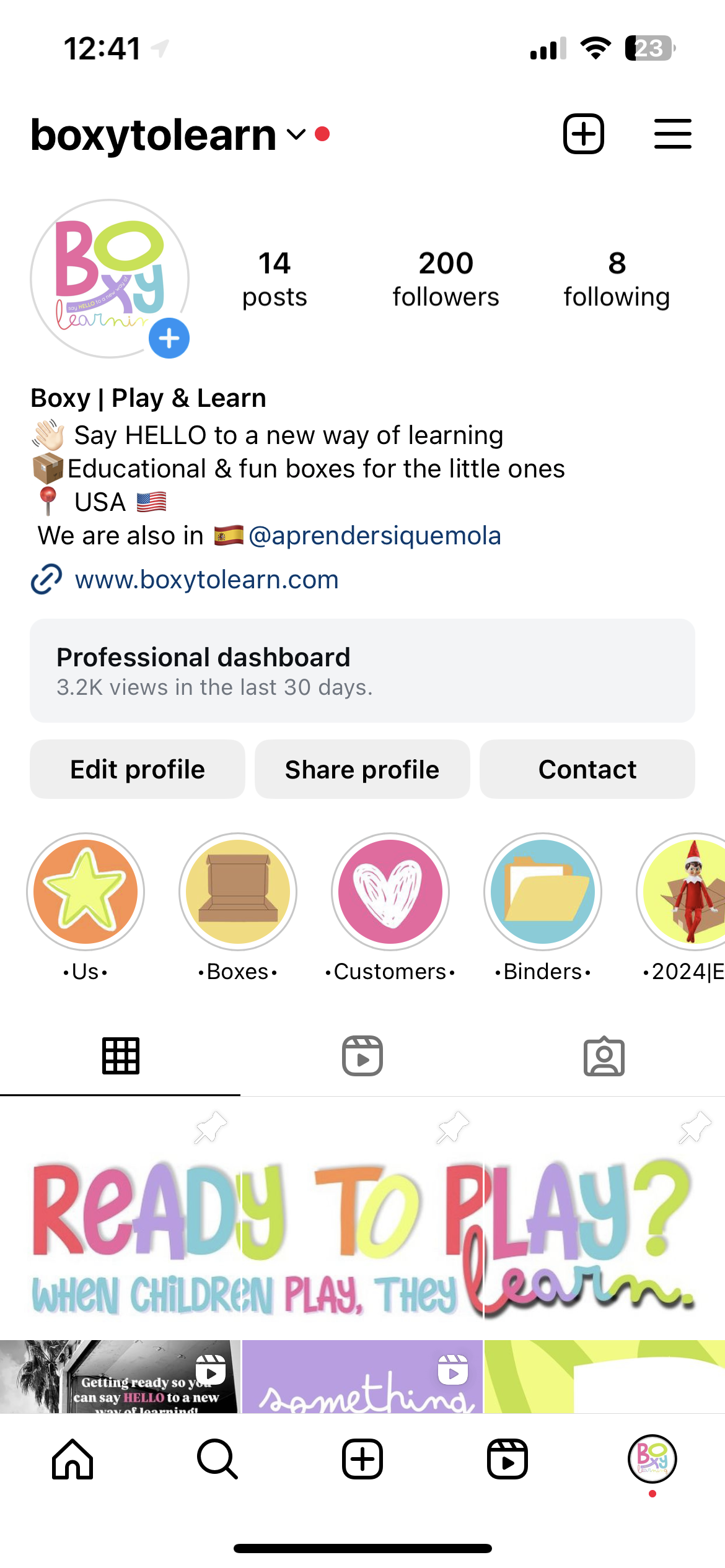Open the Binders story highlight
Screen dimensions: 725x1568
(543, 892)
